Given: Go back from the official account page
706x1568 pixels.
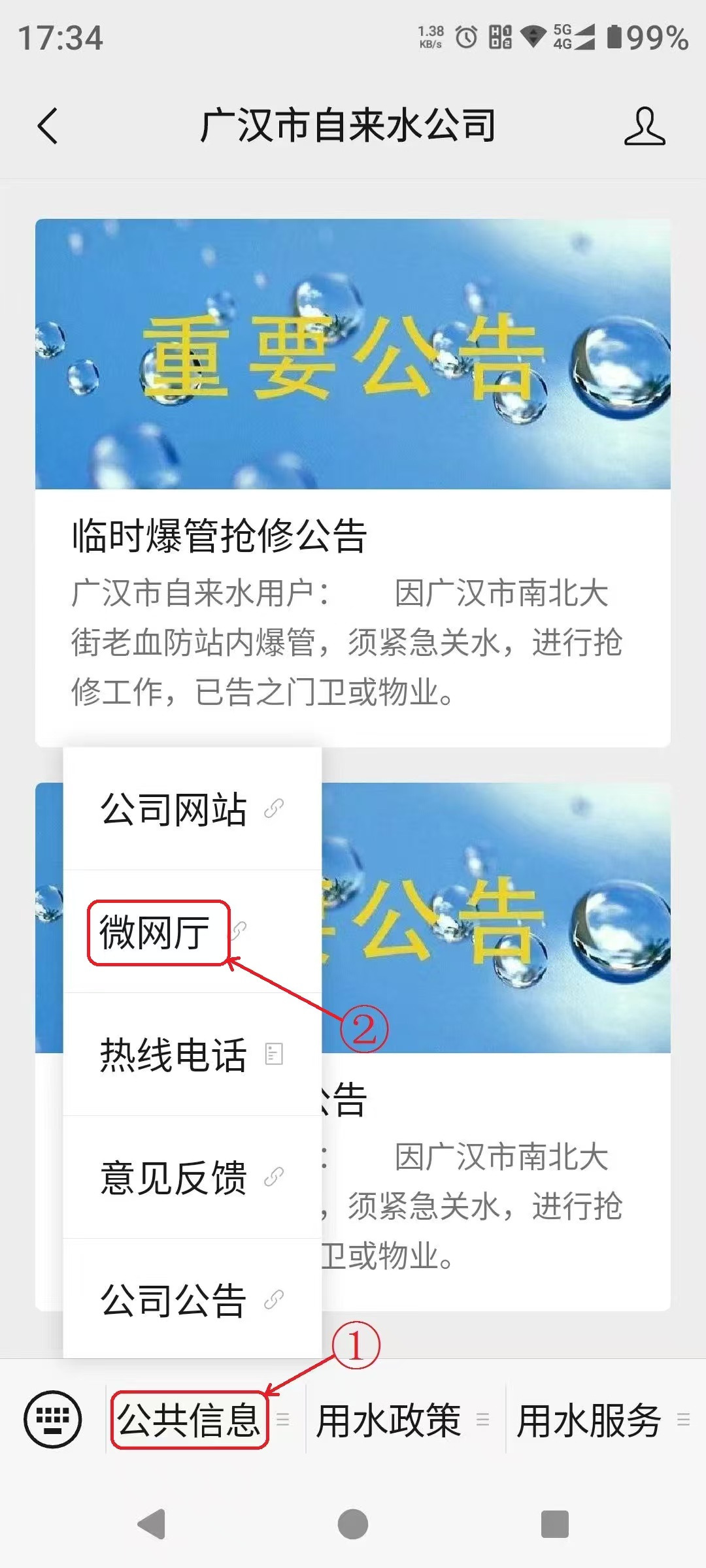Looking at the screenshot, I should pos(48,125).
